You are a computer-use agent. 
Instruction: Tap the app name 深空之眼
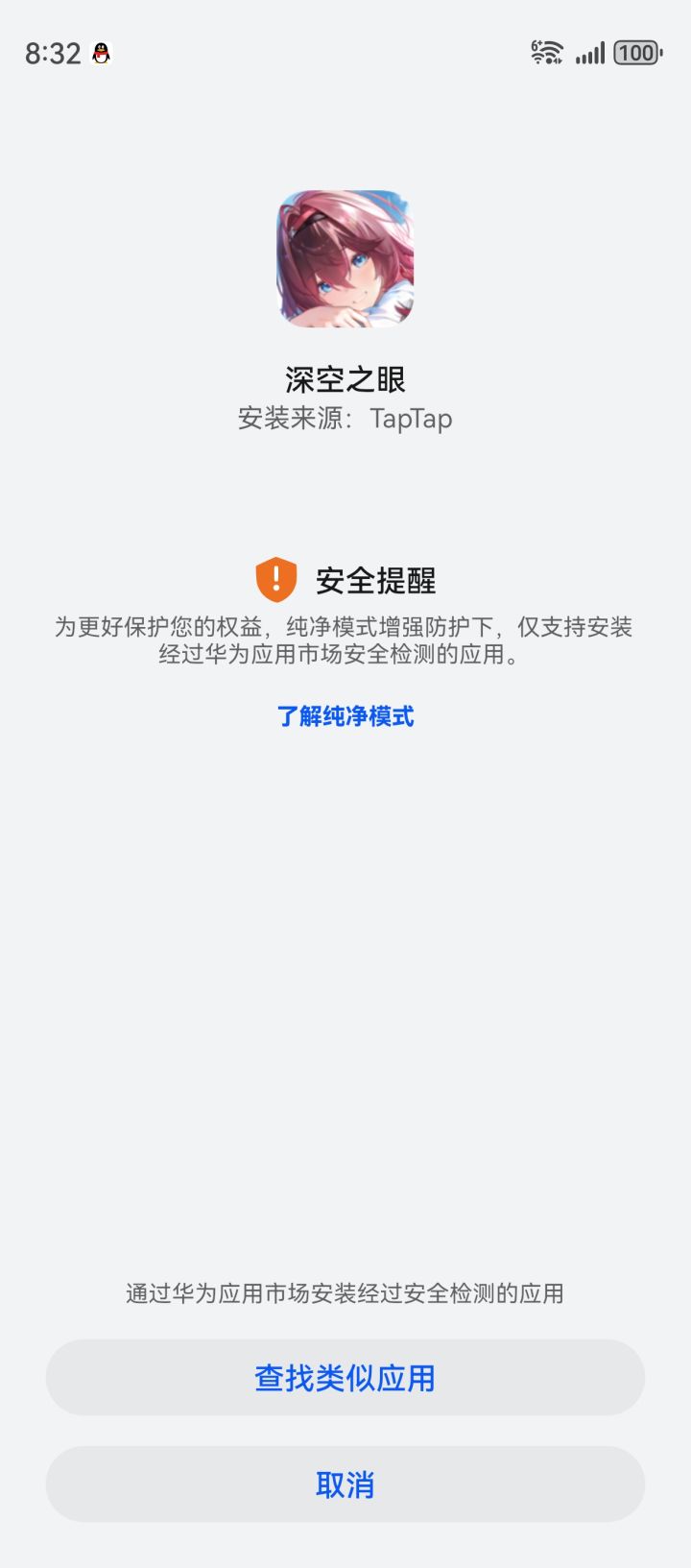345,378
